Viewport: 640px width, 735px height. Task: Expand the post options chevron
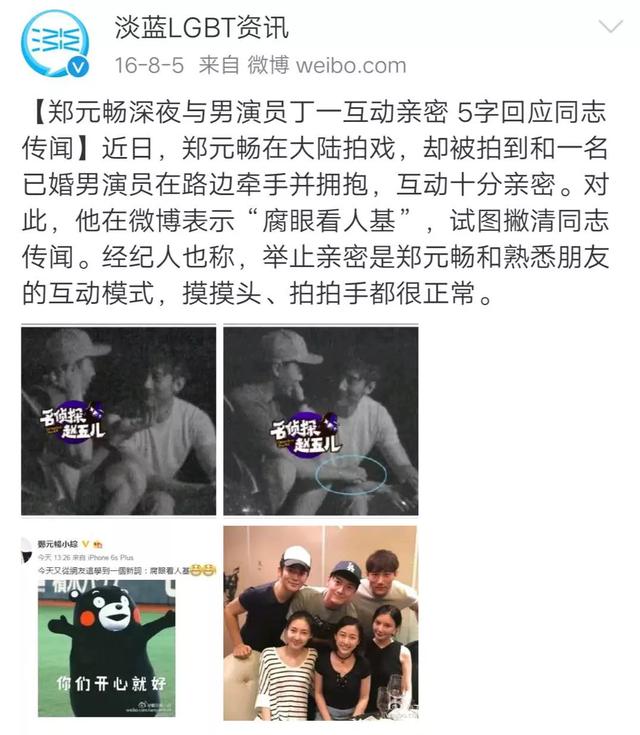point(611,26)
